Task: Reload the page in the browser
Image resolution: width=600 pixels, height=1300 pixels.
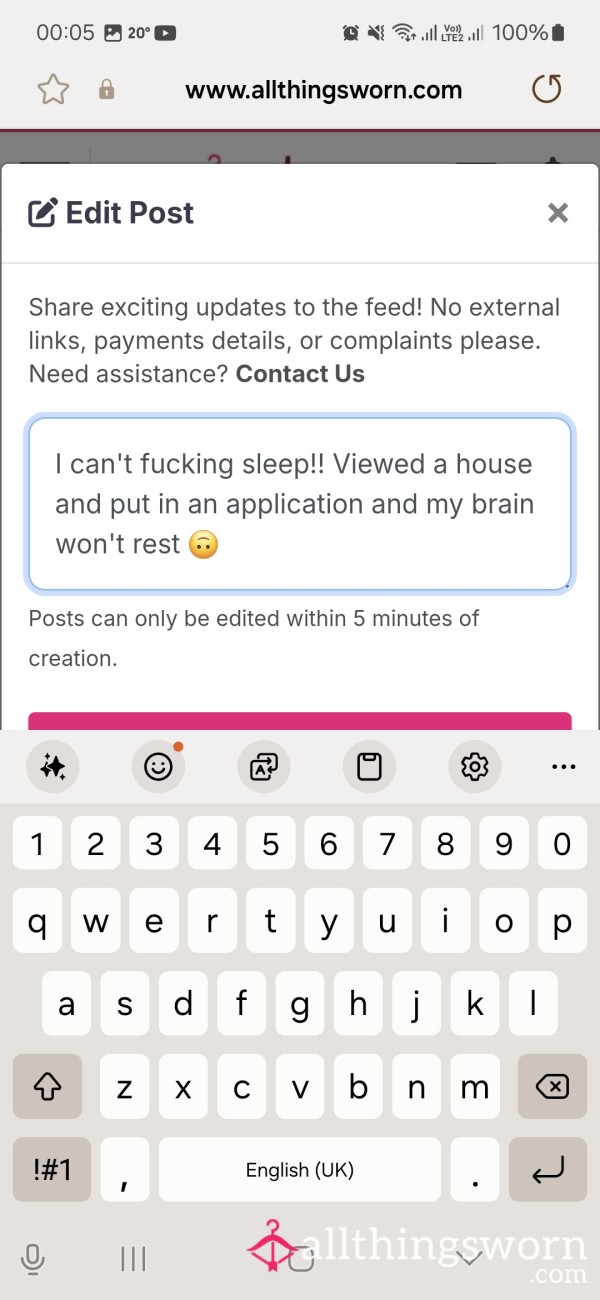Action: click(x=546, y=90)
